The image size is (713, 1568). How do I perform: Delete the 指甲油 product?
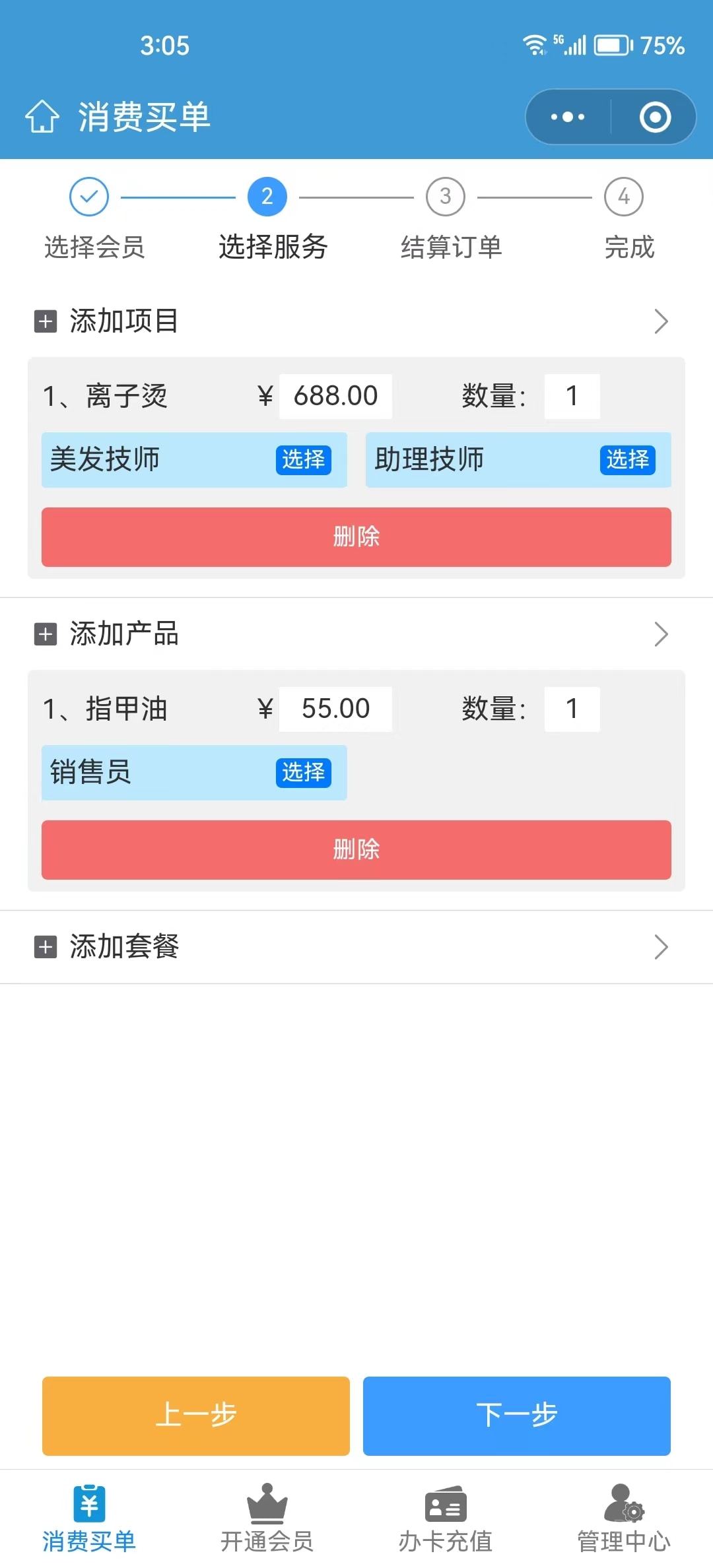point(356,849)
